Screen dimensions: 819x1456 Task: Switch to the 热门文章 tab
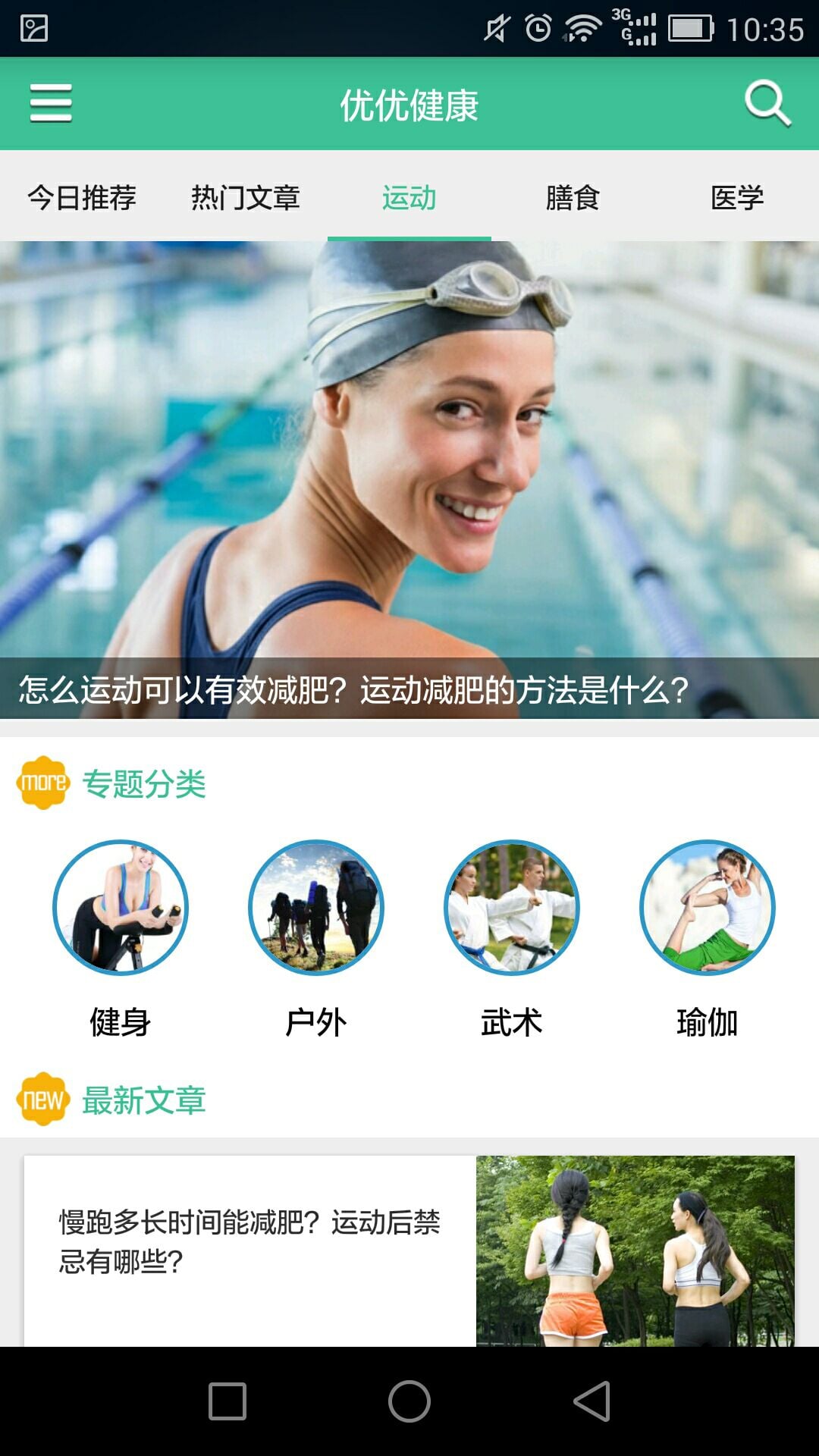246,198
